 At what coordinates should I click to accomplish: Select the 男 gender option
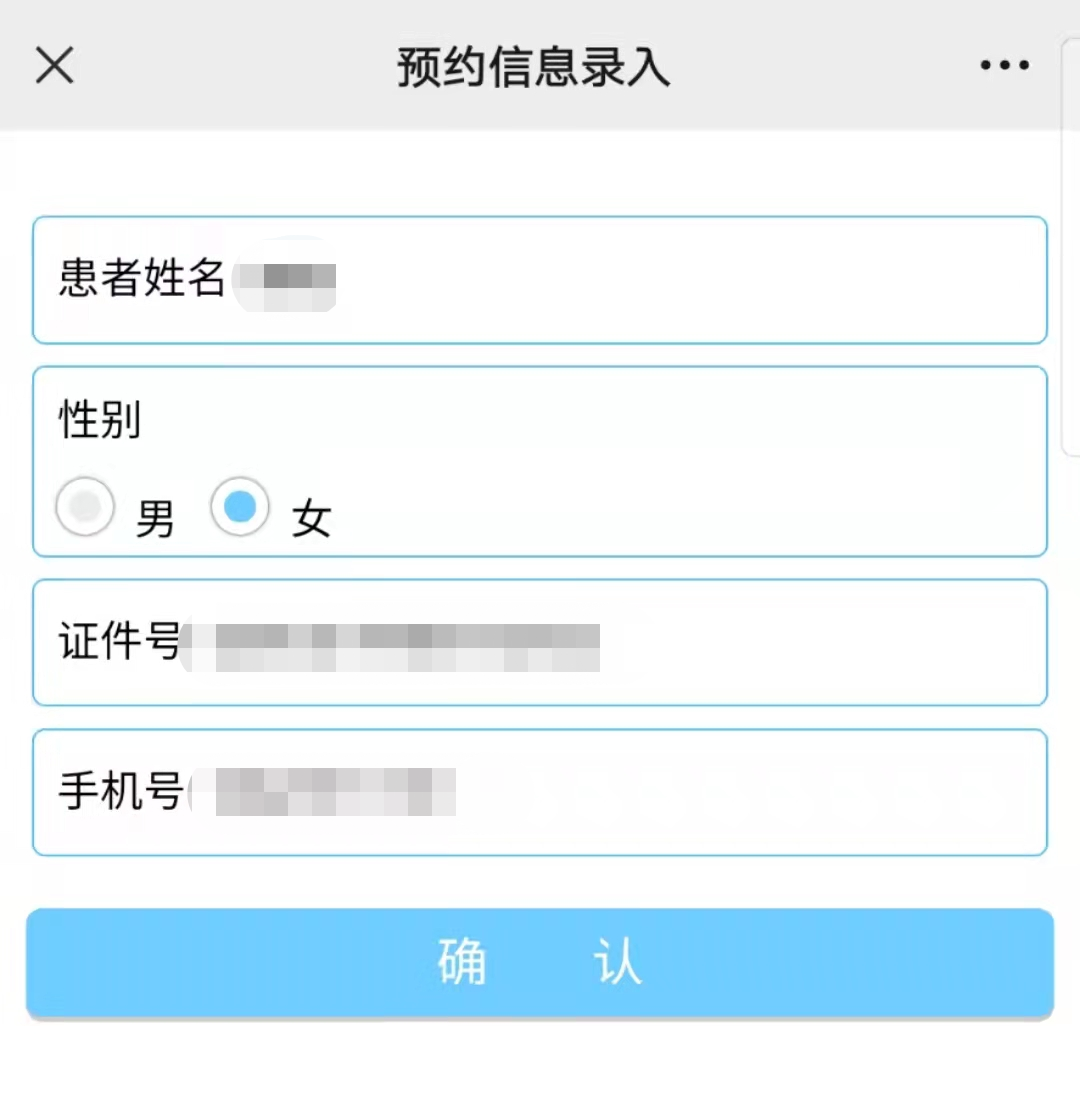(x=86, y=508)
